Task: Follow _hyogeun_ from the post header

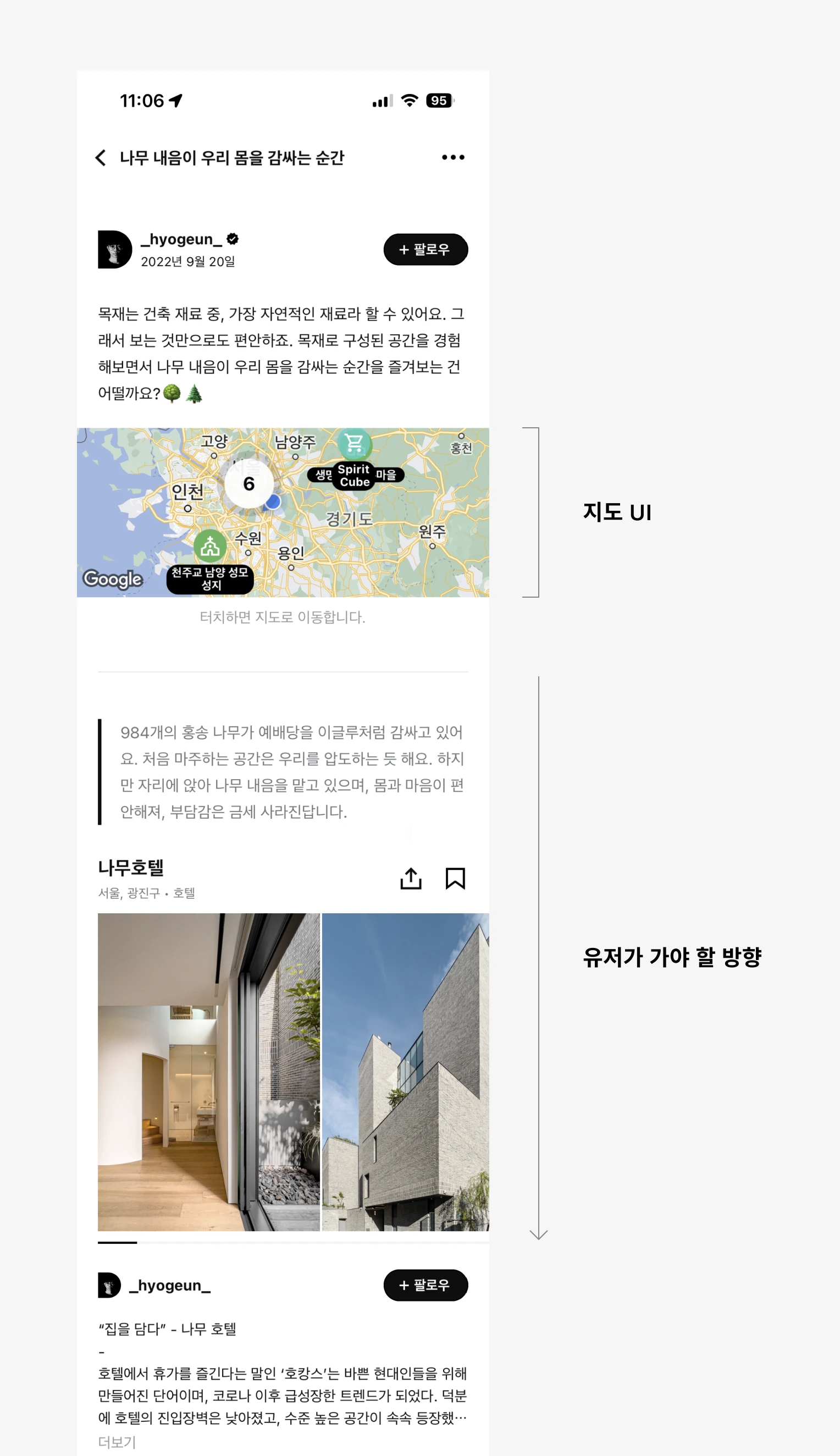Action: 425,249
